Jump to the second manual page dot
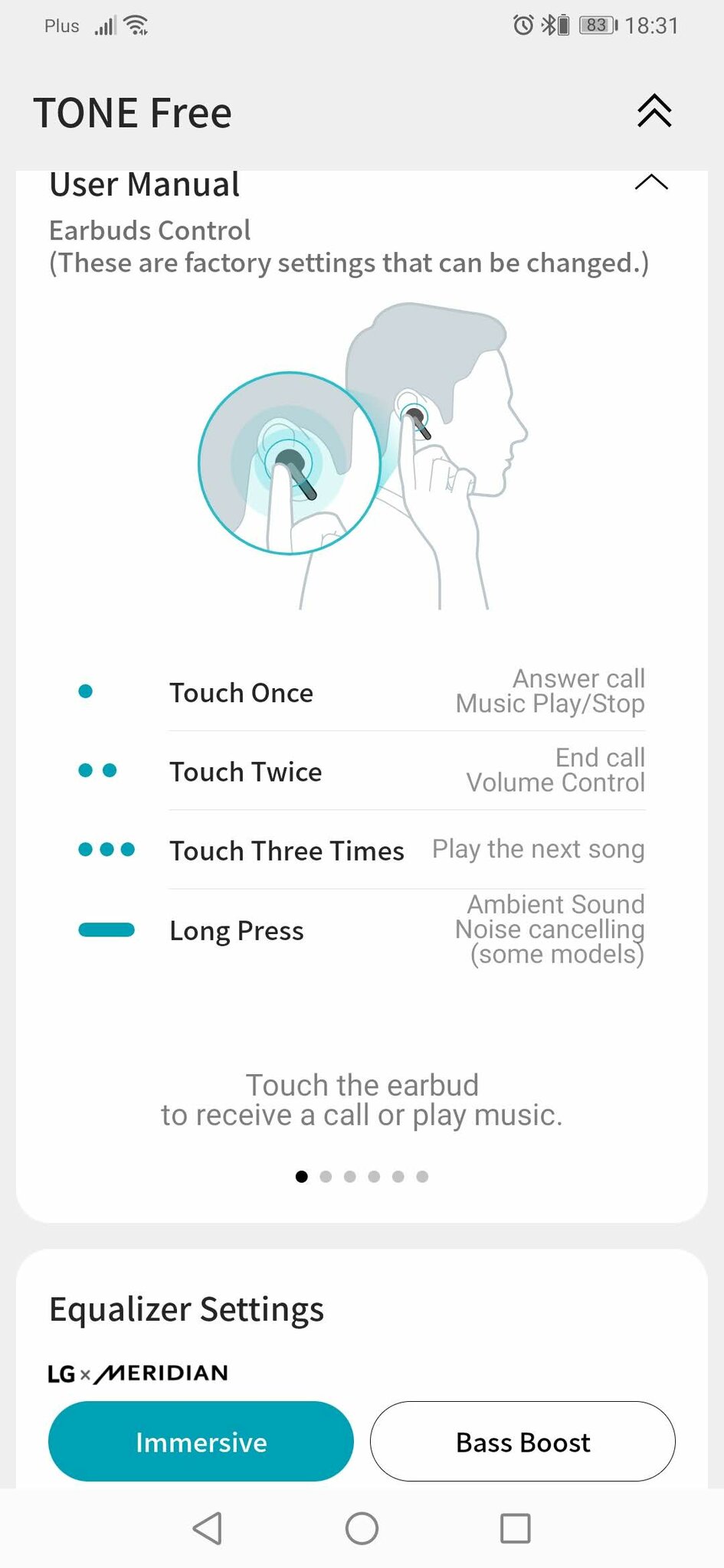 [x=326, y=1177]
